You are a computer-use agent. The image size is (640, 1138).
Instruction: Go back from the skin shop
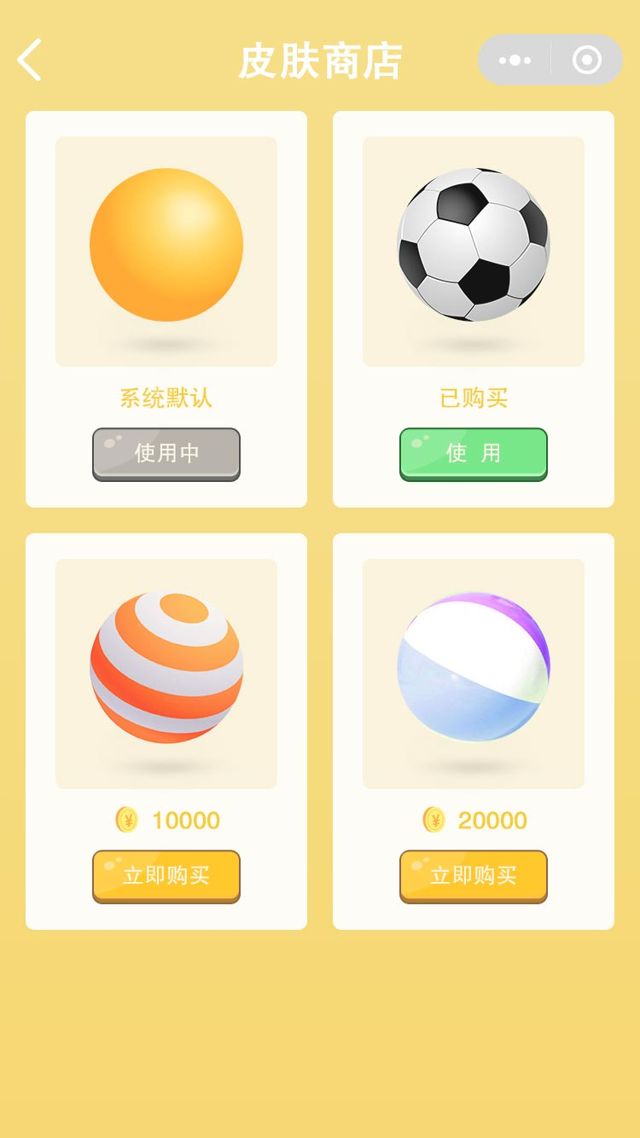tap(30, 60)
